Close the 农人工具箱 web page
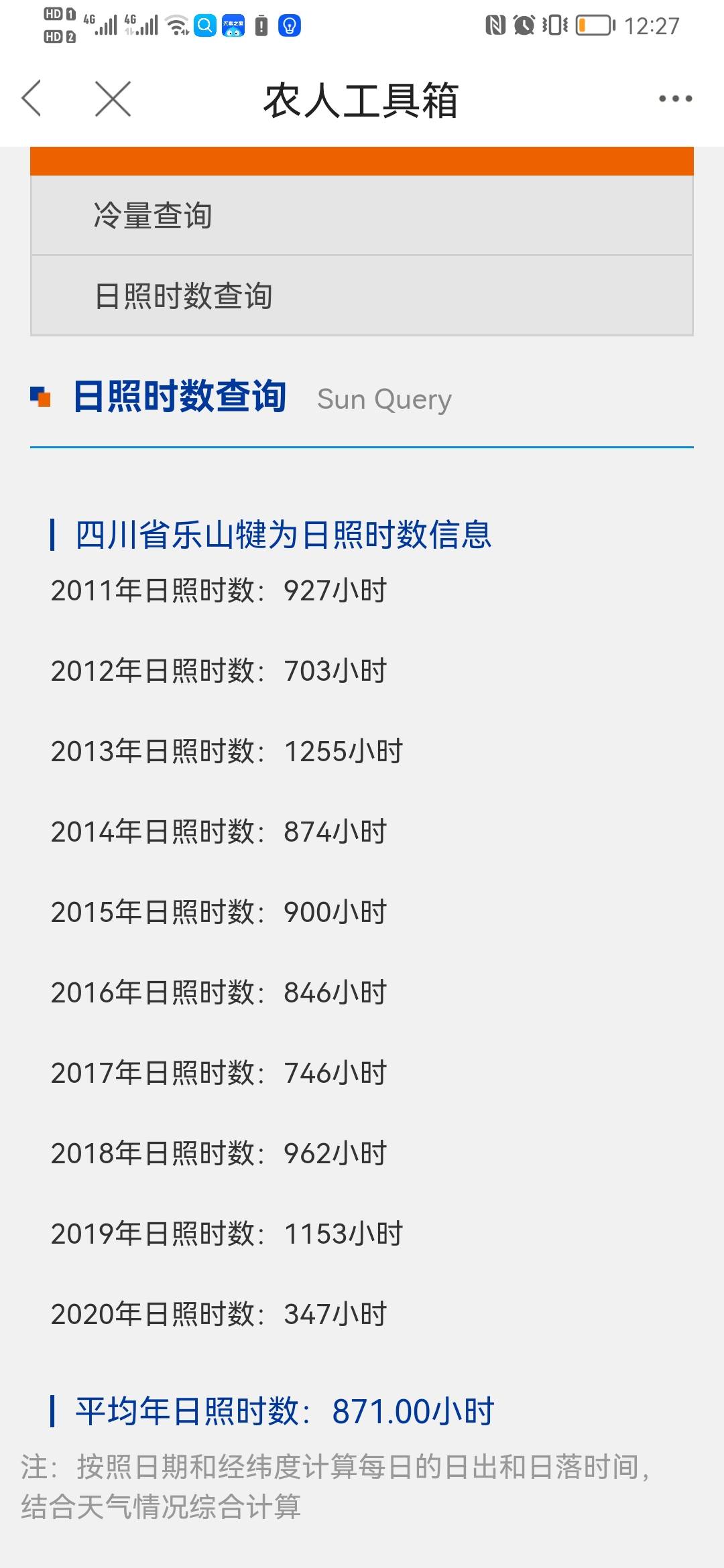The width and height of the screenshot is (724, 1568). click(x=113, y=99)
